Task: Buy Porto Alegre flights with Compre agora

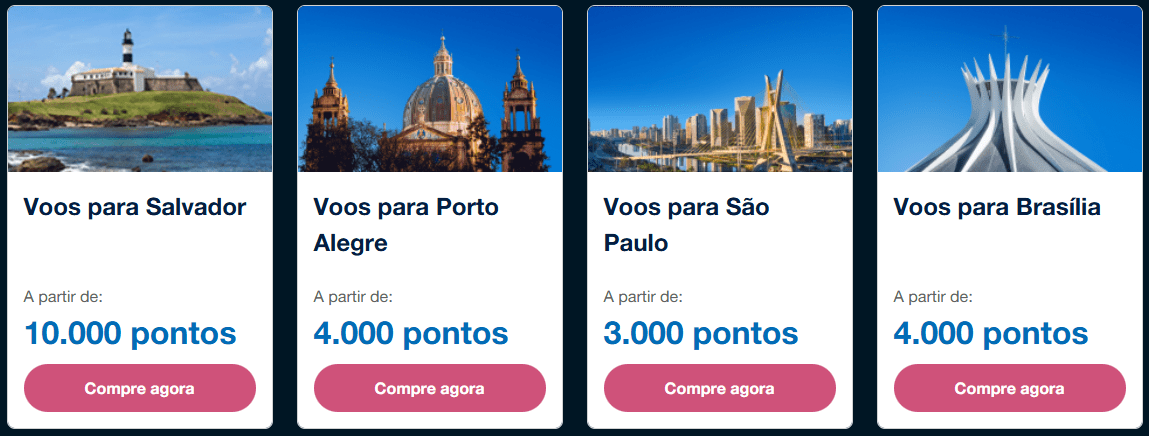Action: pyautogui.click(x=429, y=388)
